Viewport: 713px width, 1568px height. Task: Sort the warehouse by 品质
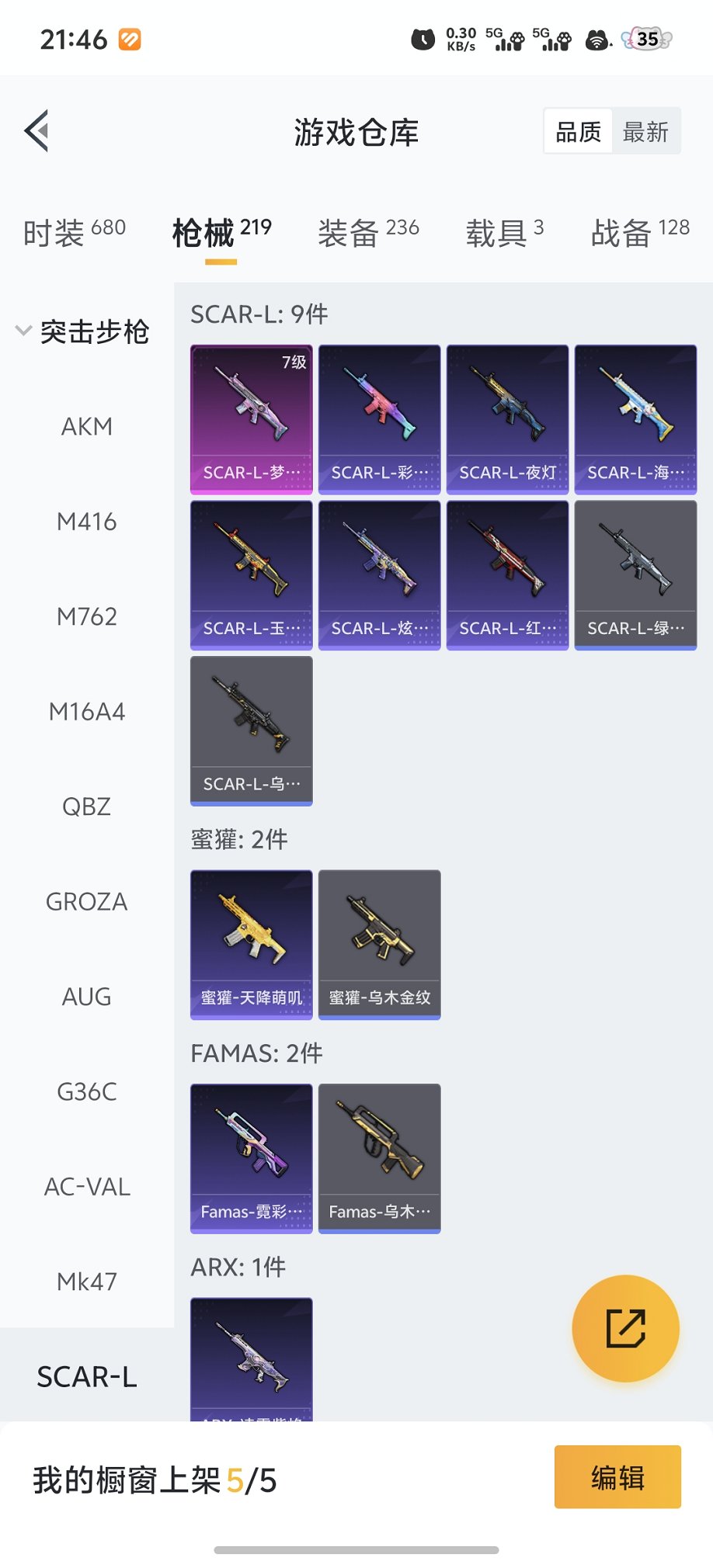(x=579, y=131)
